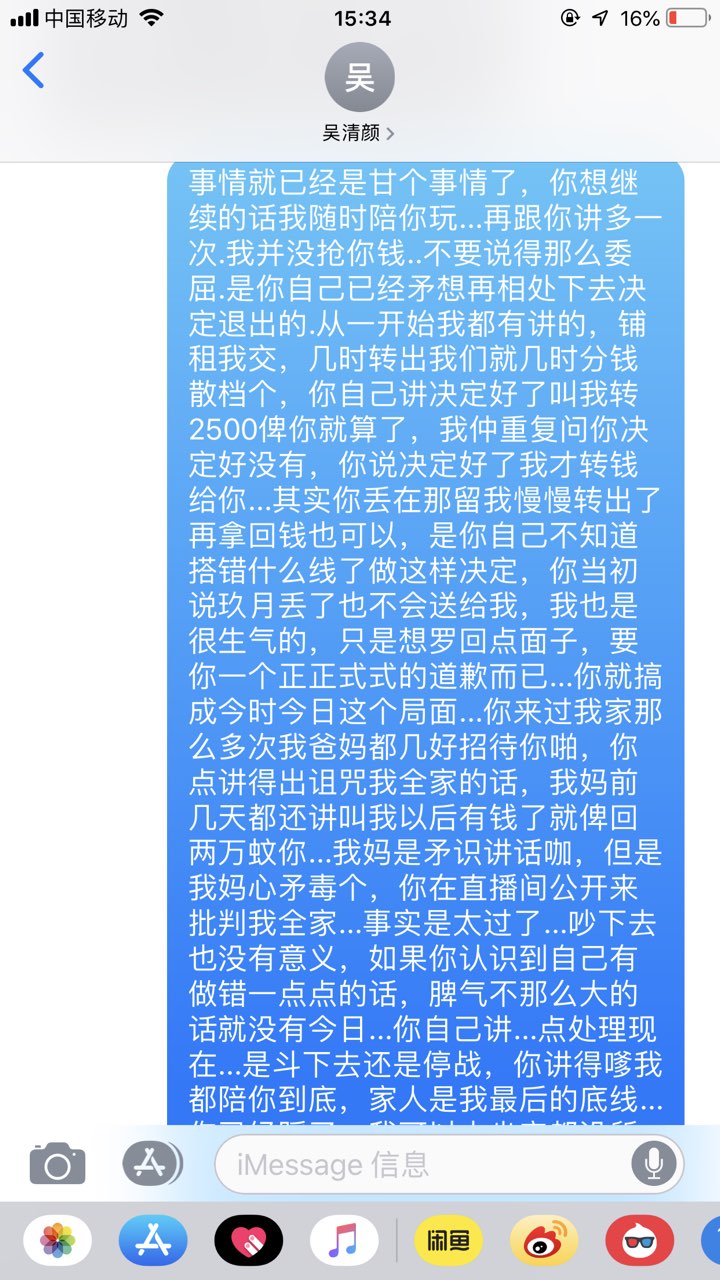Open the 闲鱼 iMessage app
The image size is (720, 1280).
click(449, 1243)
